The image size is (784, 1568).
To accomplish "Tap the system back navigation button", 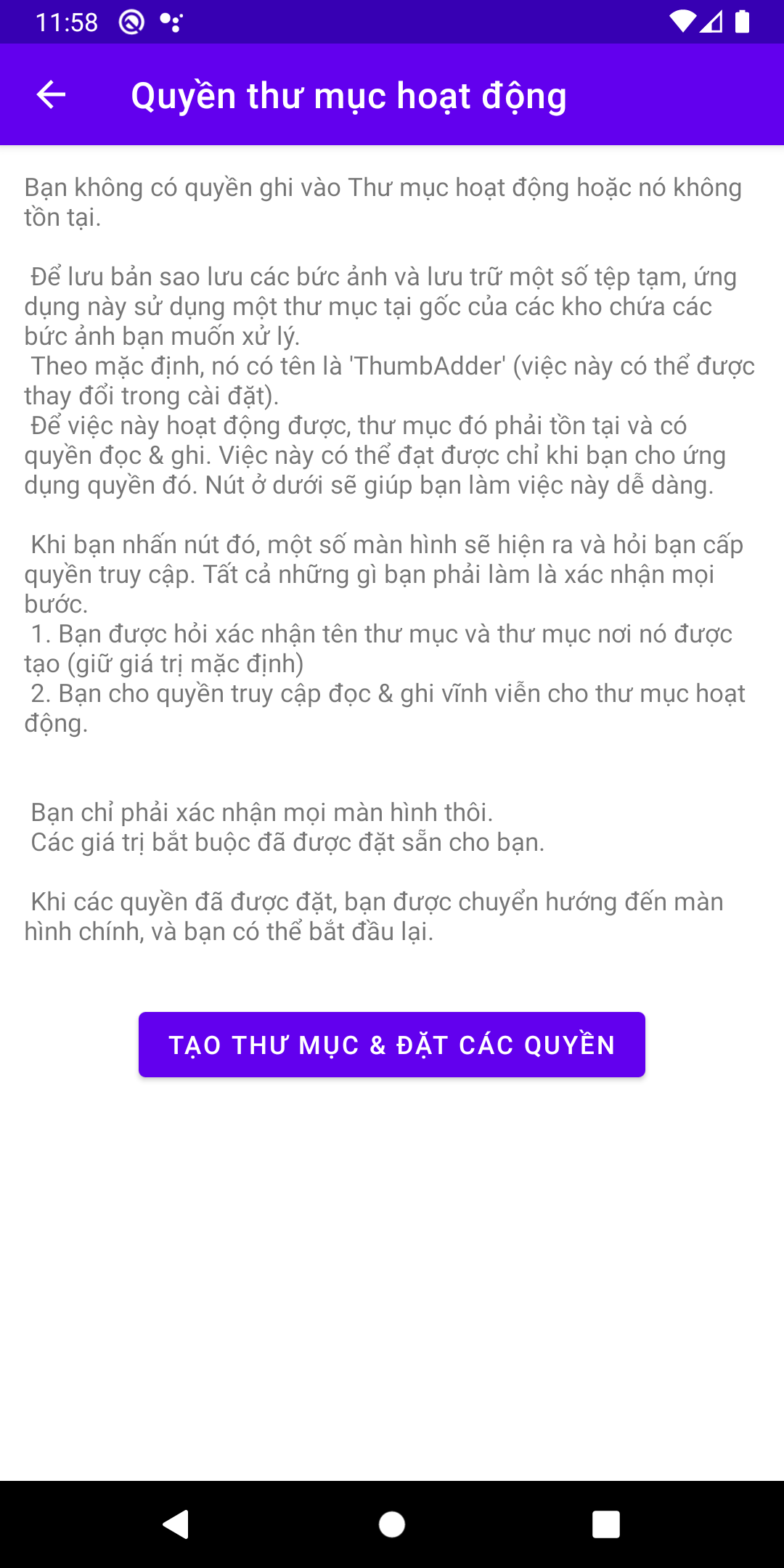I will (x=176, y=1524).
